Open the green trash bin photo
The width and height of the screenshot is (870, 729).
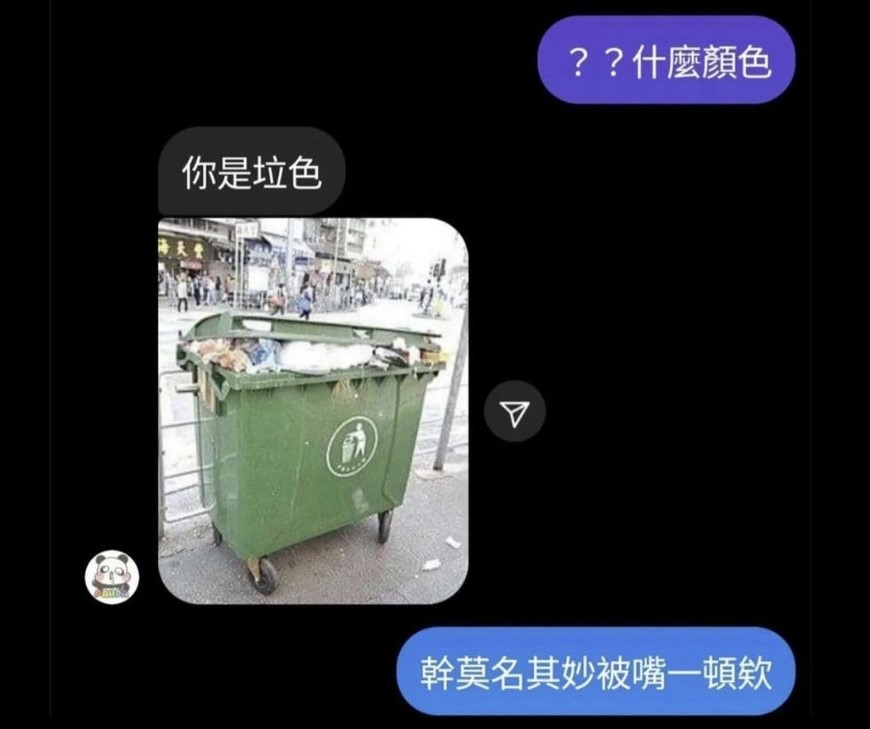pyautogui.click(x=313, y=411)
